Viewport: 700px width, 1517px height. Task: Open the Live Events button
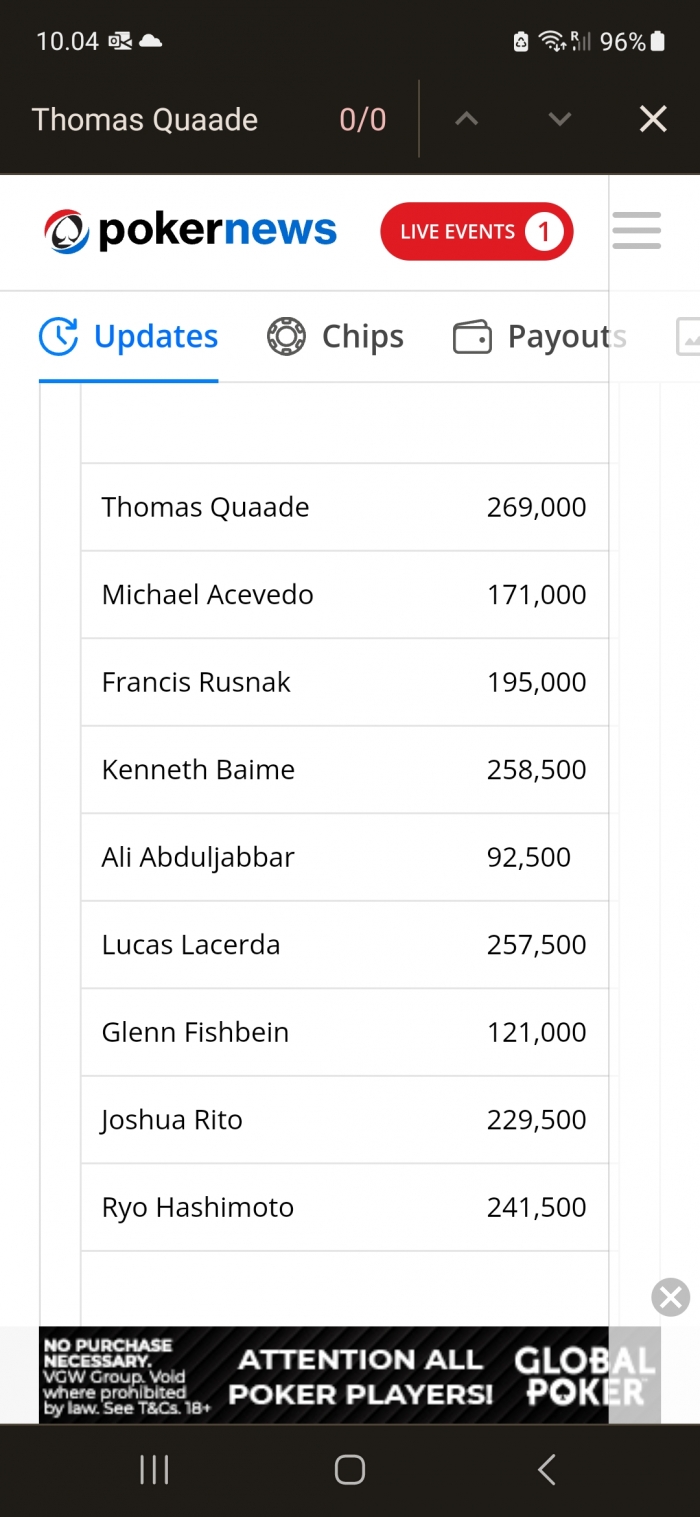[x=476, y=232]
